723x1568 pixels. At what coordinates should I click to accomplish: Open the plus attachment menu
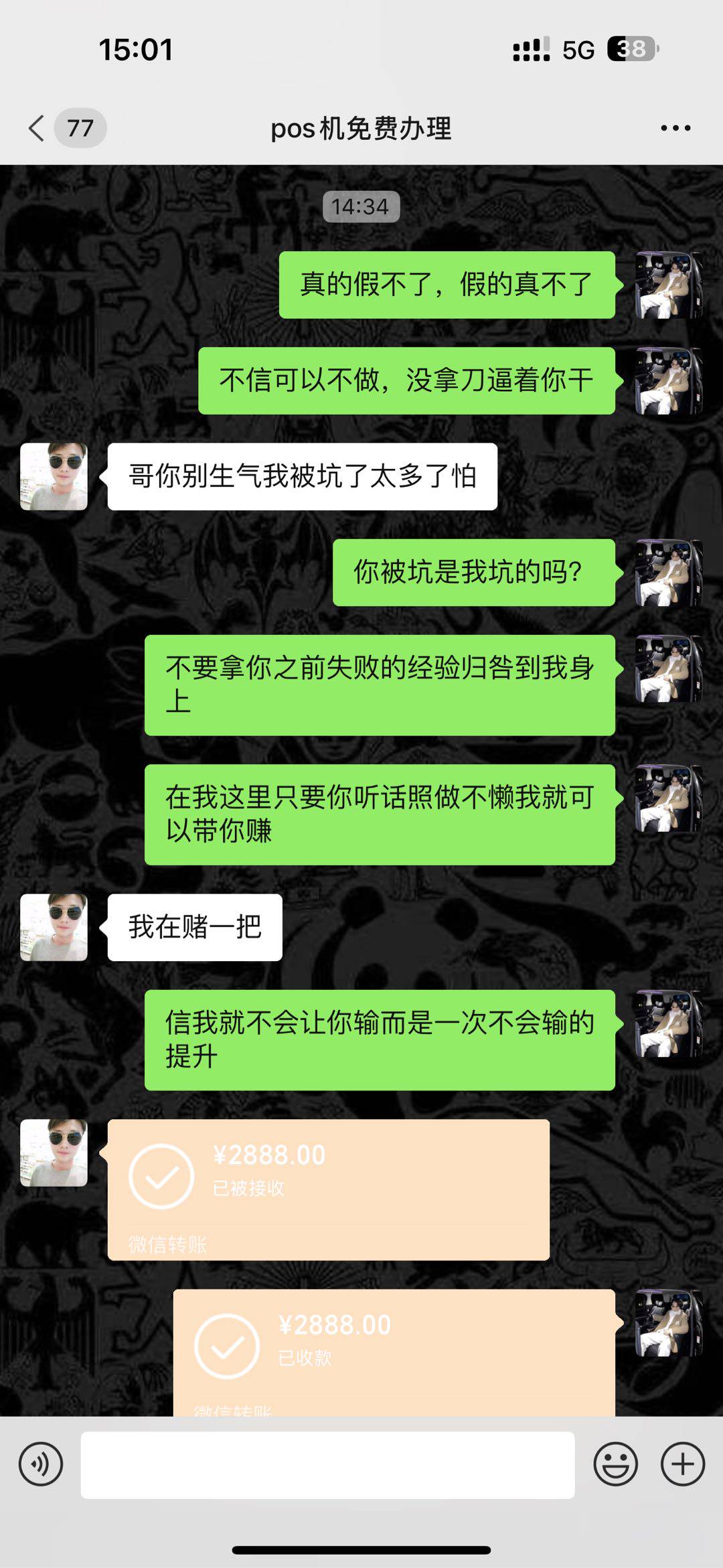coord(682,1464)
